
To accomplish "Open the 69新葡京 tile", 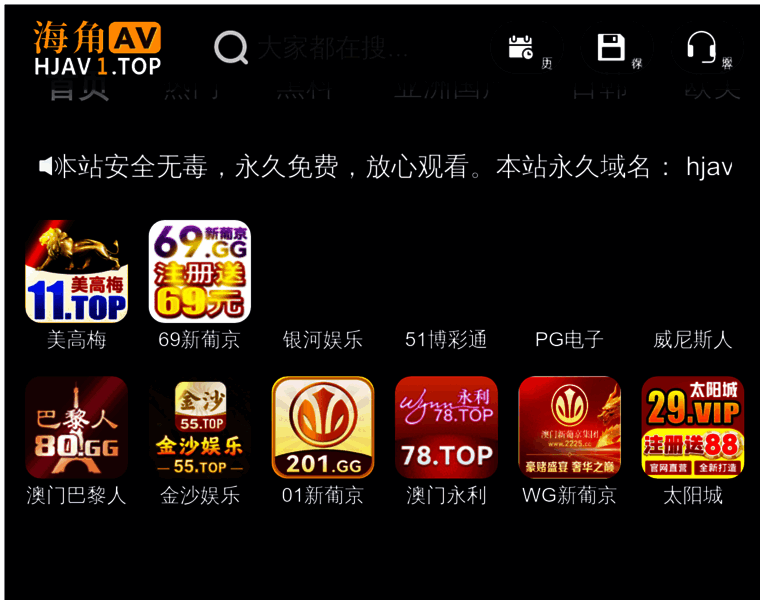I will [x=199, y=272].
